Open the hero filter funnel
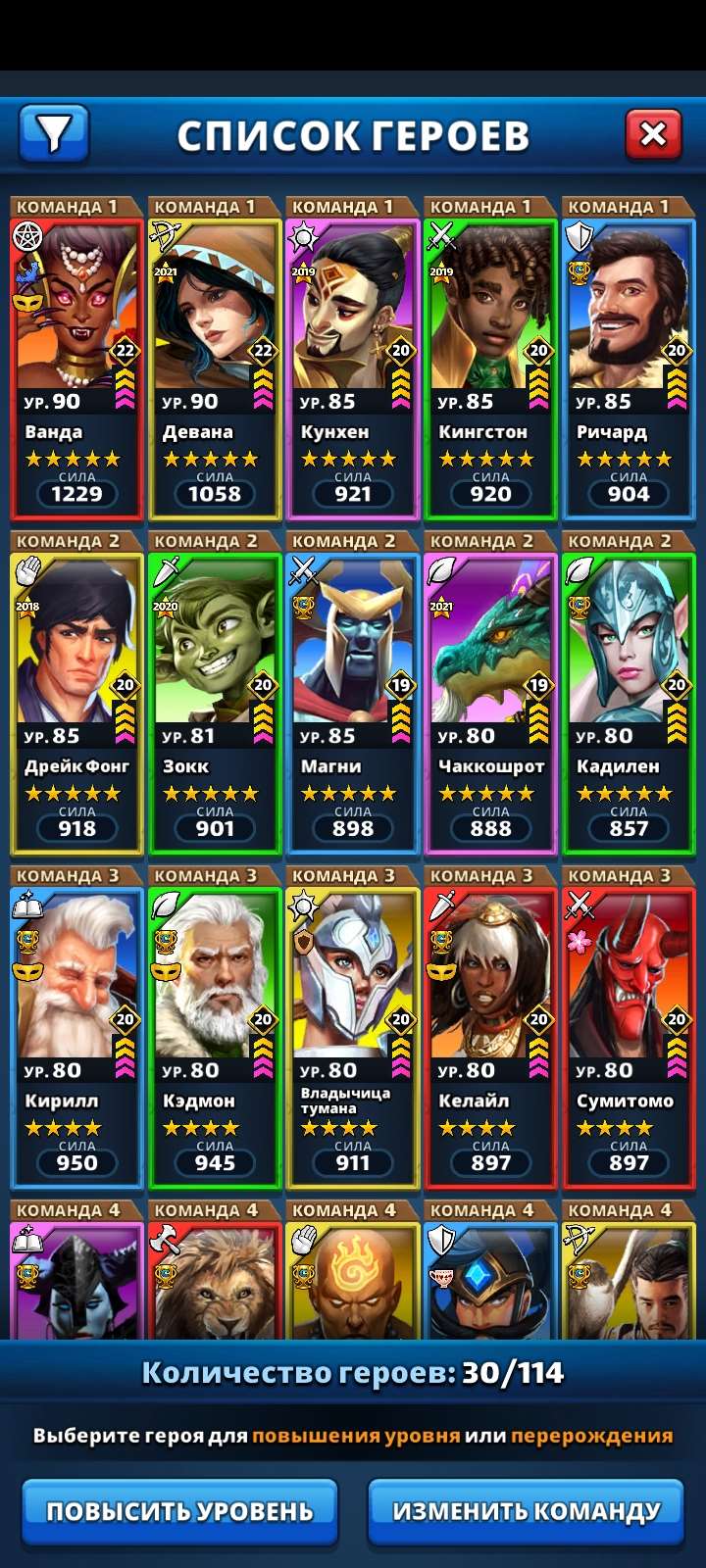Image resolution: width=706 pixels, height=1568 pixels. coord(54,133)
